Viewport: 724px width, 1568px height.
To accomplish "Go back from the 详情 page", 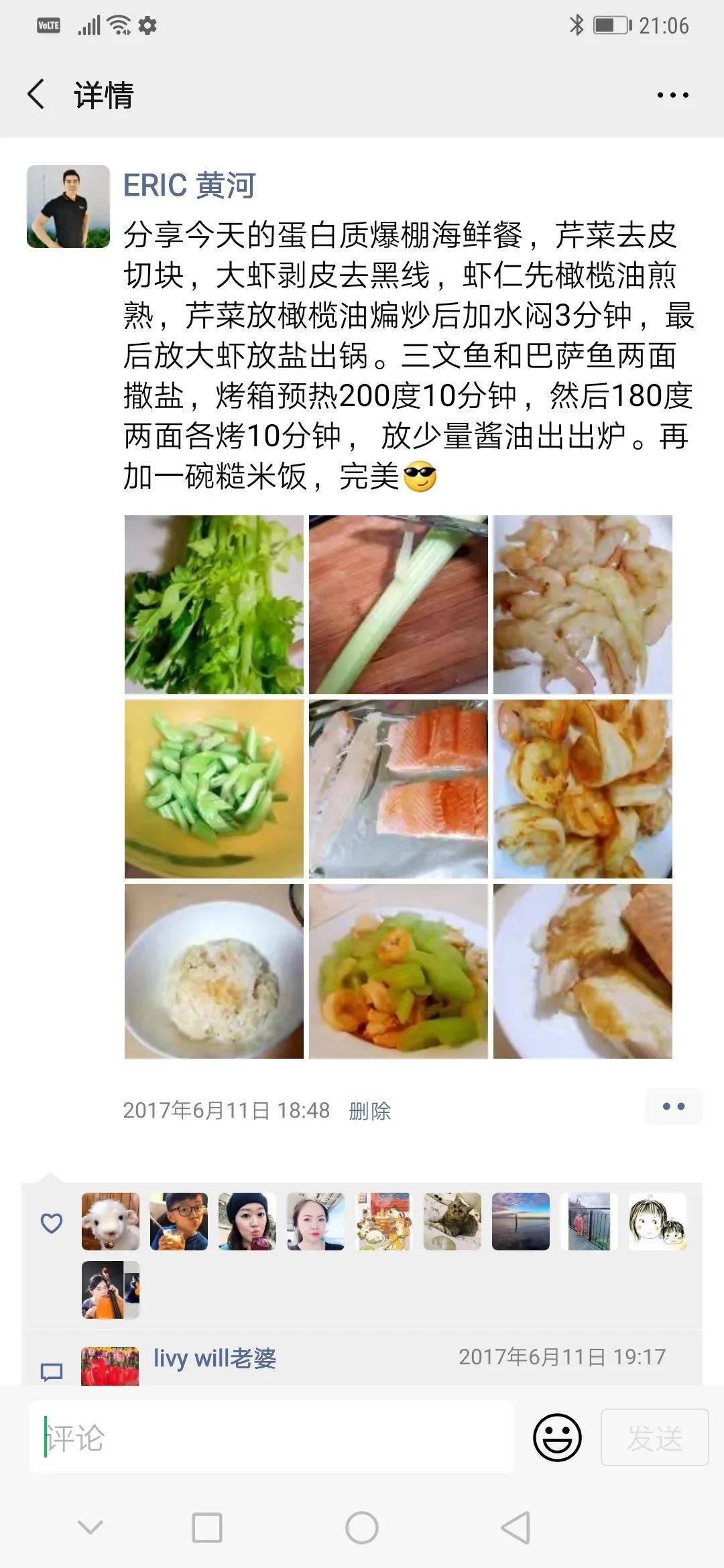I will [37, 94].
